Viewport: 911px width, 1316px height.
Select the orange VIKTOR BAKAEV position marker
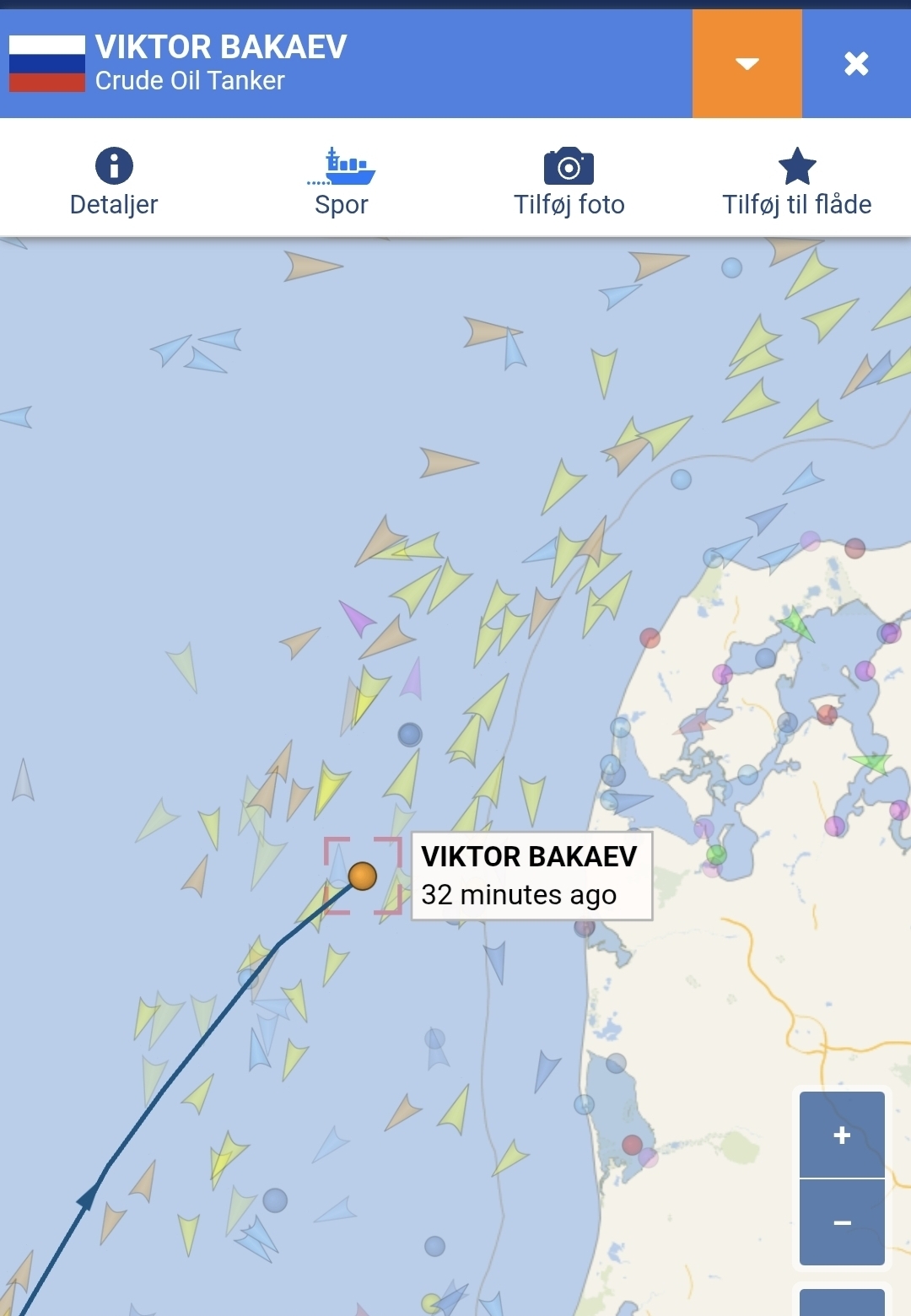pyautogui.click(x=363, y=876)
